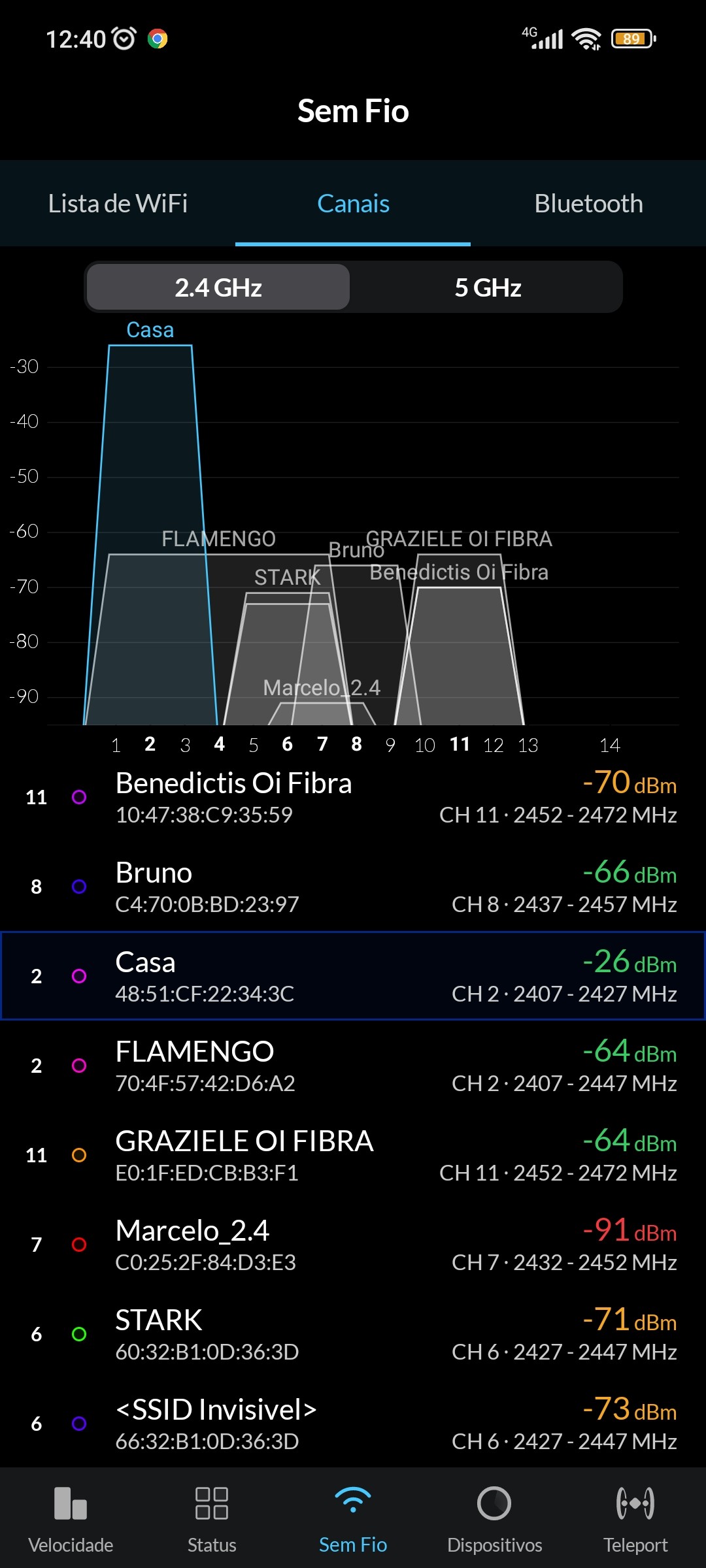
Task: Tap the Bruno network row
Action: pos(353,887)
